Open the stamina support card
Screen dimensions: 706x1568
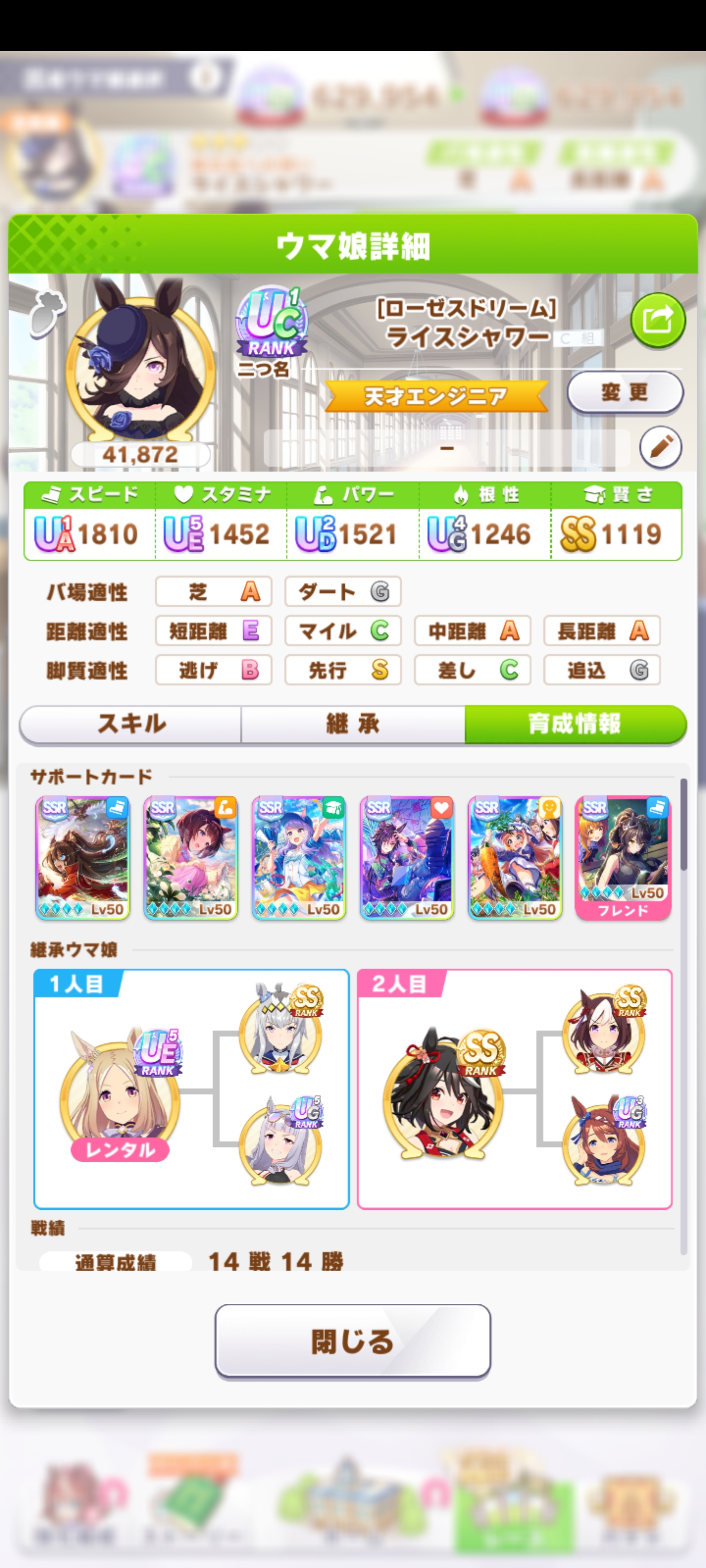tap(407, 857)
